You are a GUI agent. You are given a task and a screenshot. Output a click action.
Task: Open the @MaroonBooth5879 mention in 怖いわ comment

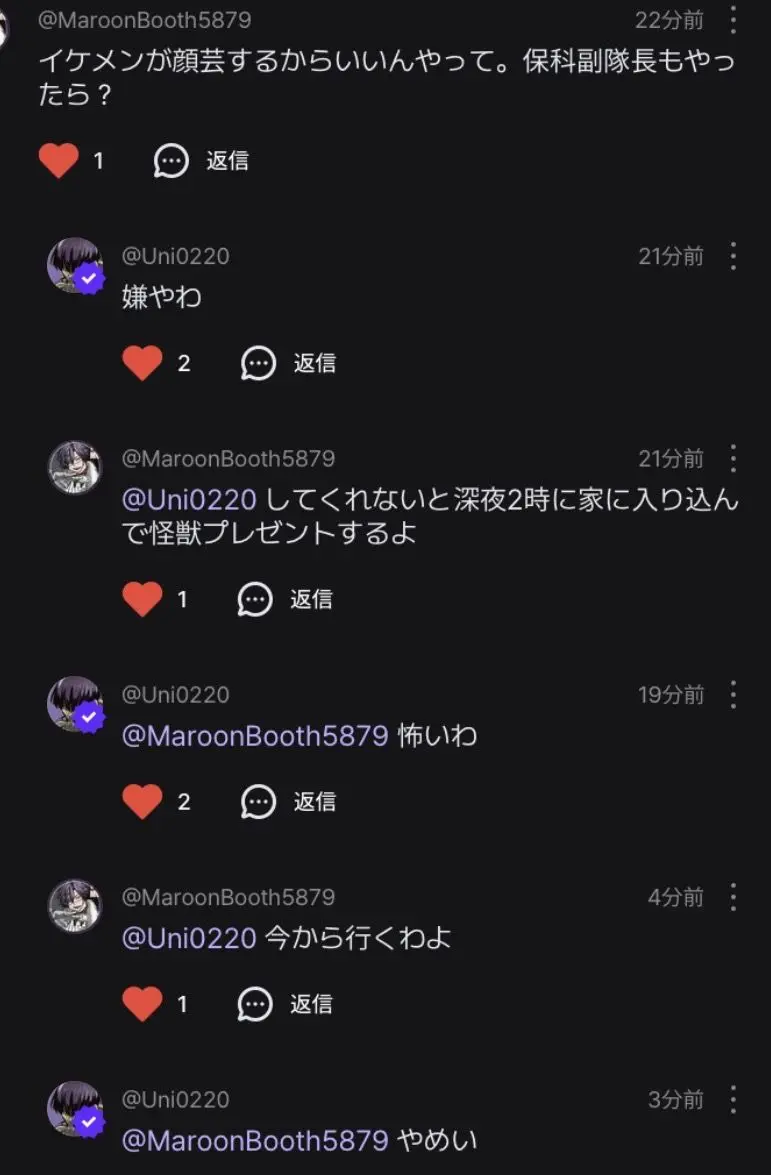click(255, 735)
